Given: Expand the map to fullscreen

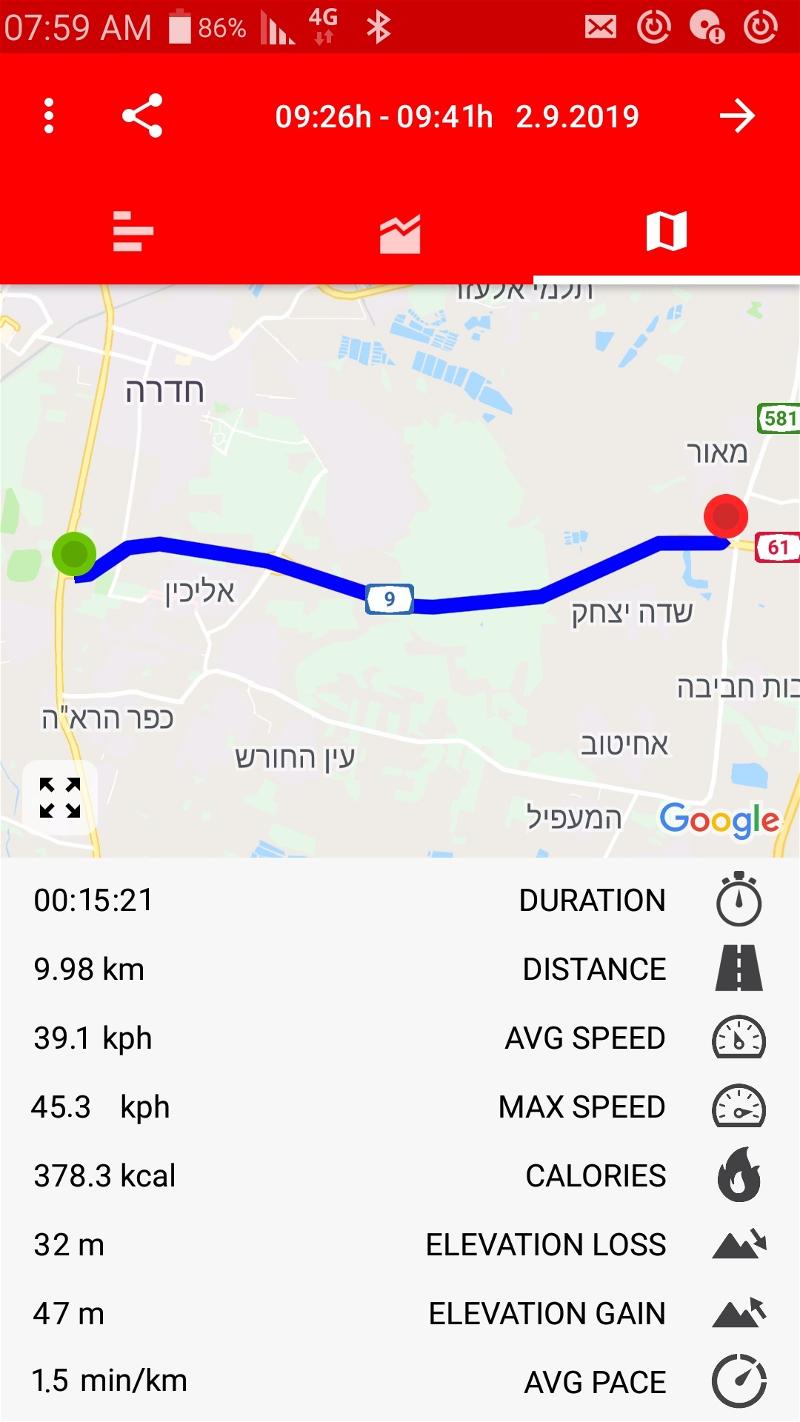Looking at the screenshot, I should [60, 798].
